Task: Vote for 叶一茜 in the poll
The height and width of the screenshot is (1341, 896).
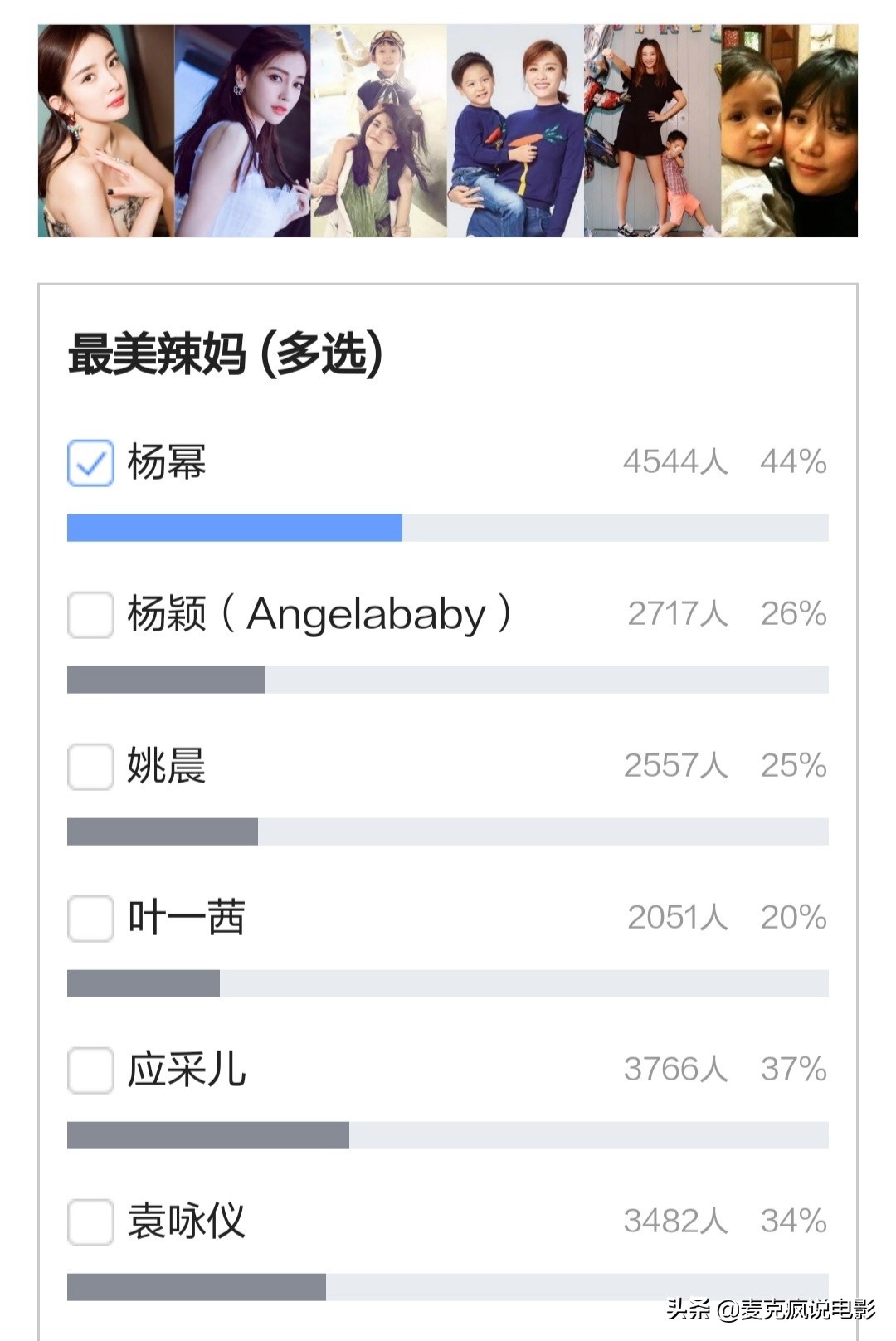Action: click(x=90, y=918)
